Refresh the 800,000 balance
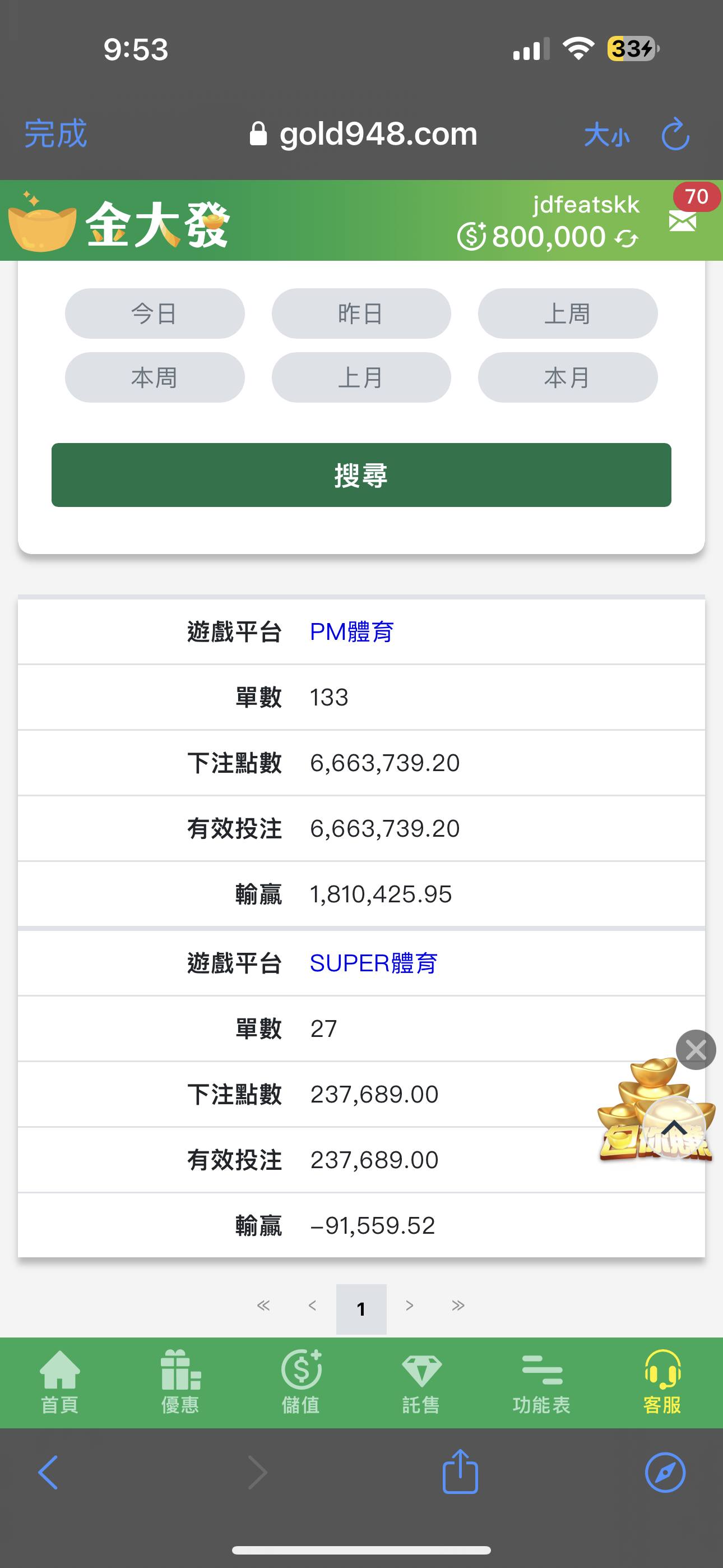This screenshot has height=1568, width=723. [x=627, y=238]
